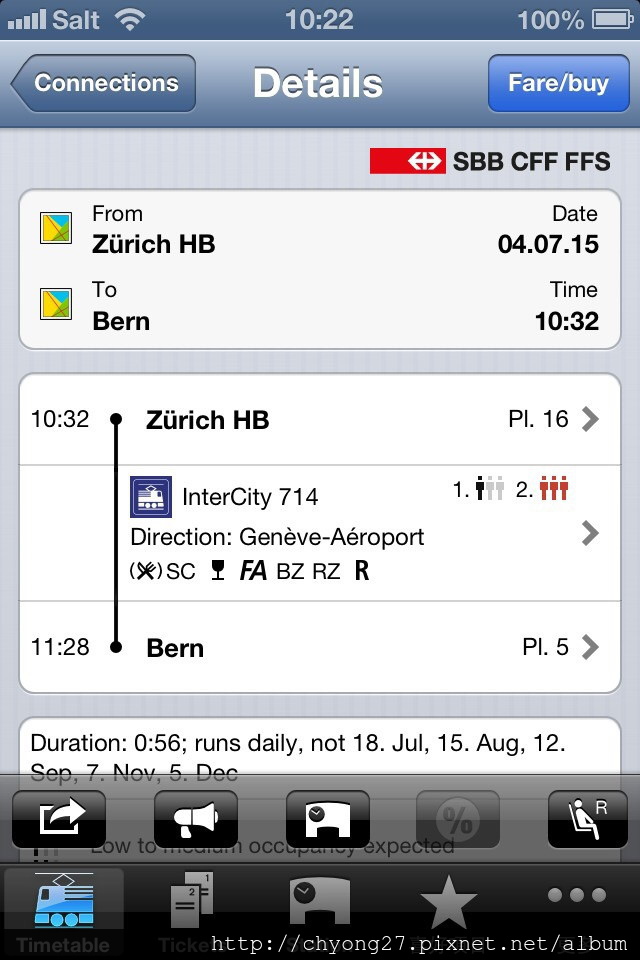Open the megaphone announcements button

click(x=195, y=820)
